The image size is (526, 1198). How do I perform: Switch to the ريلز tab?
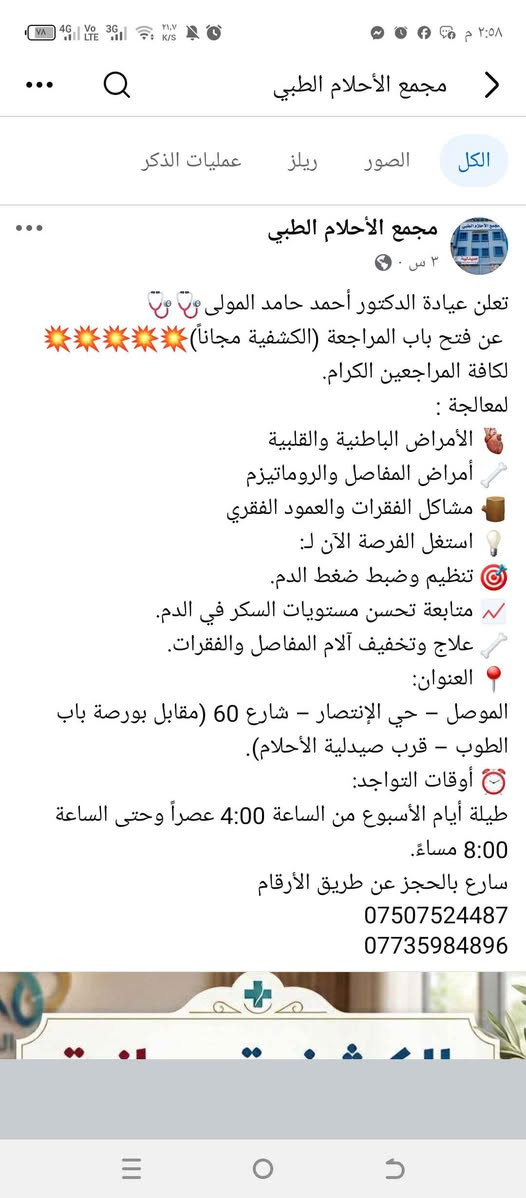301,162
